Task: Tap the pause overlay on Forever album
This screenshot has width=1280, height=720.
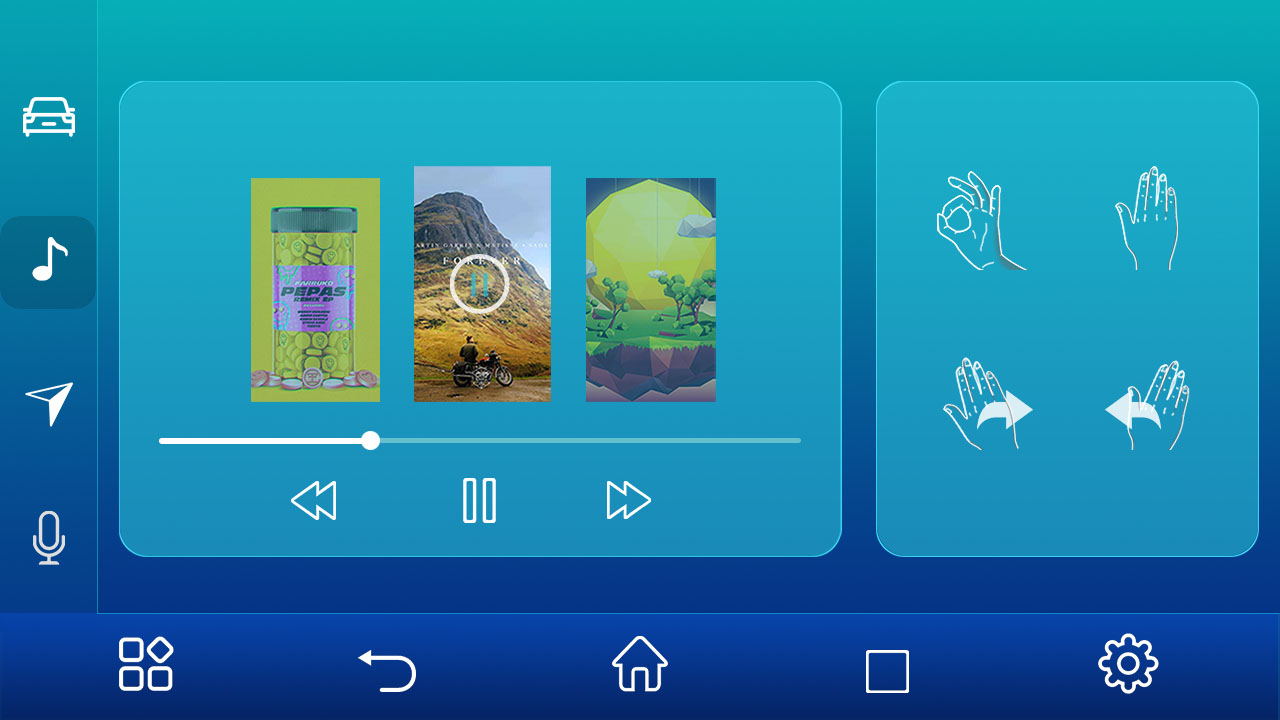Action: (x=480, y=285)
